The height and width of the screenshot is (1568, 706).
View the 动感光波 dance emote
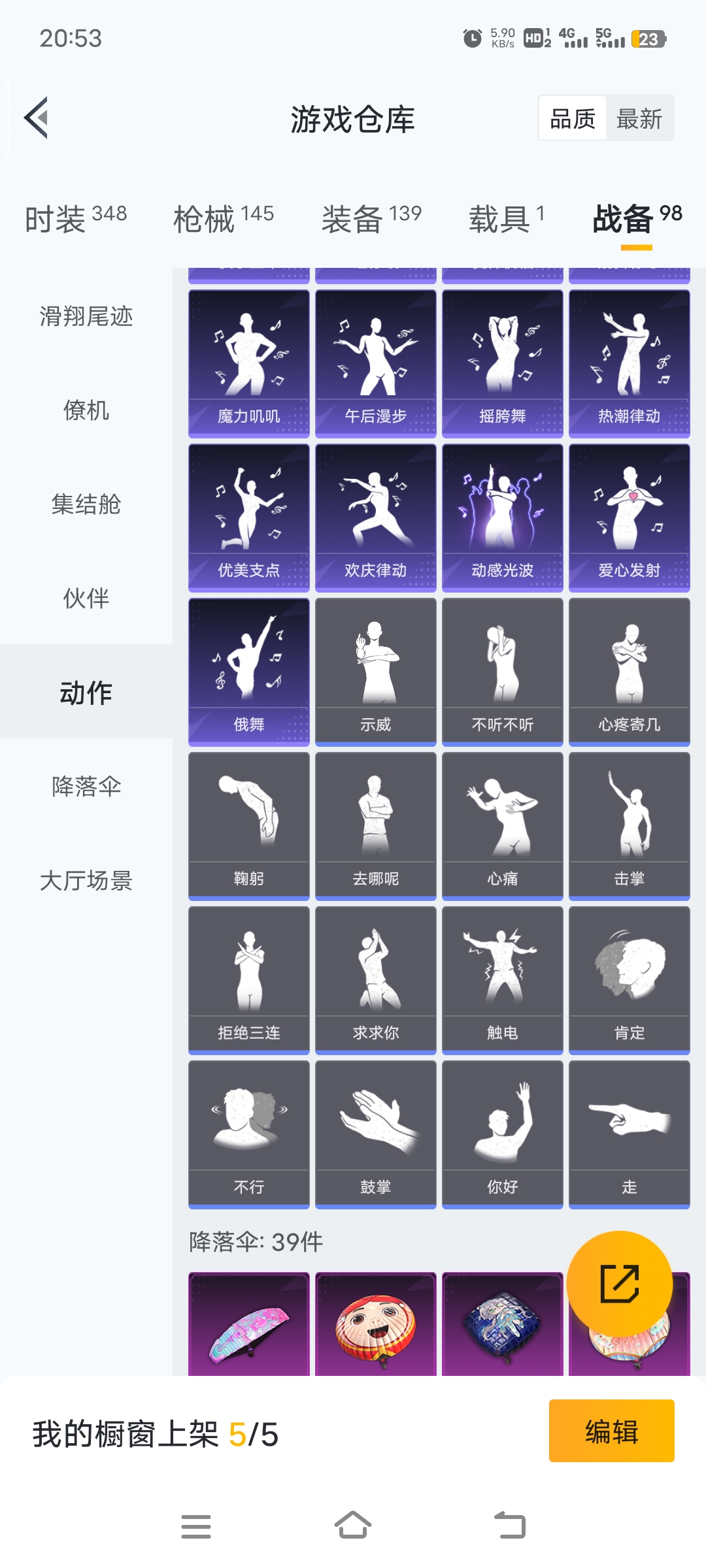pos(503,517)
